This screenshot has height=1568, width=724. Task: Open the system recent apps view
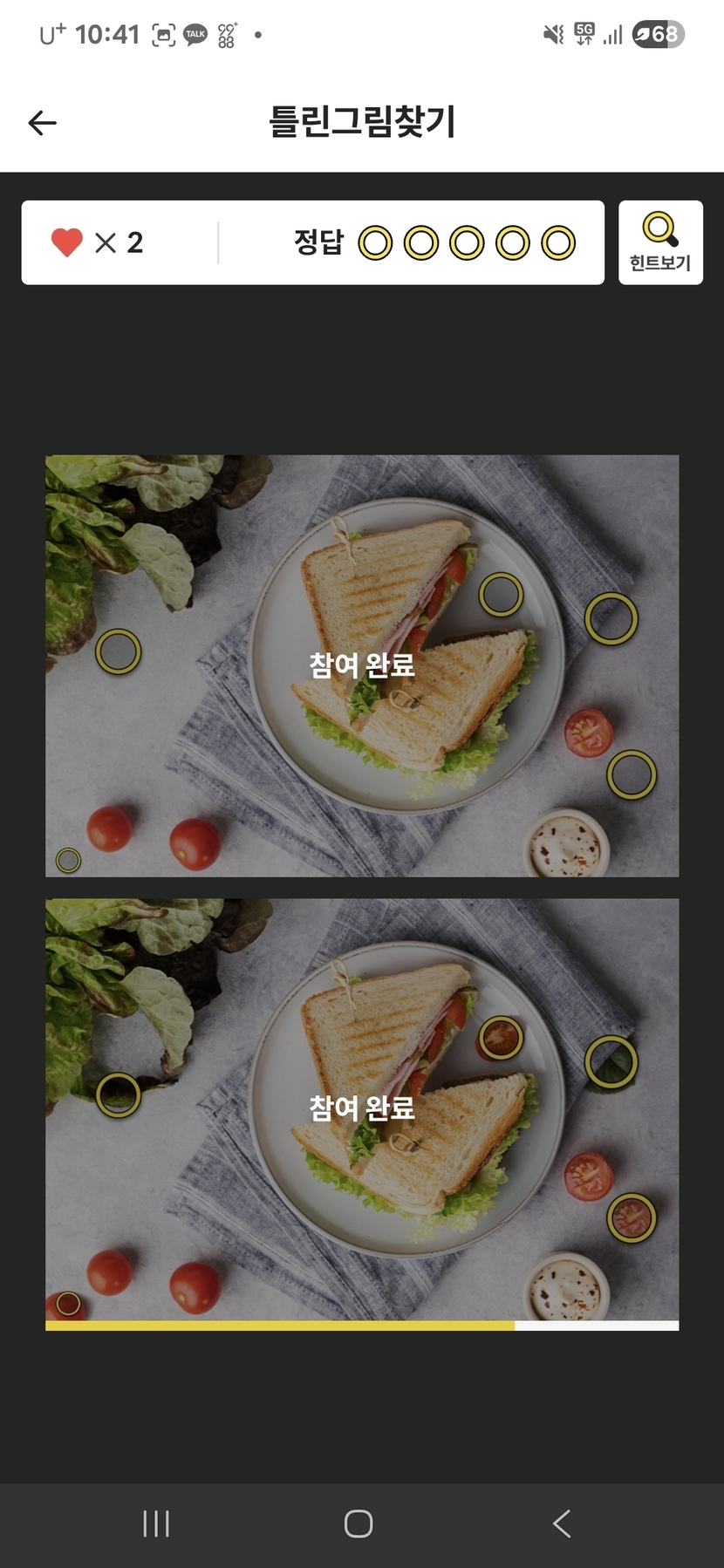[156, 1524]
